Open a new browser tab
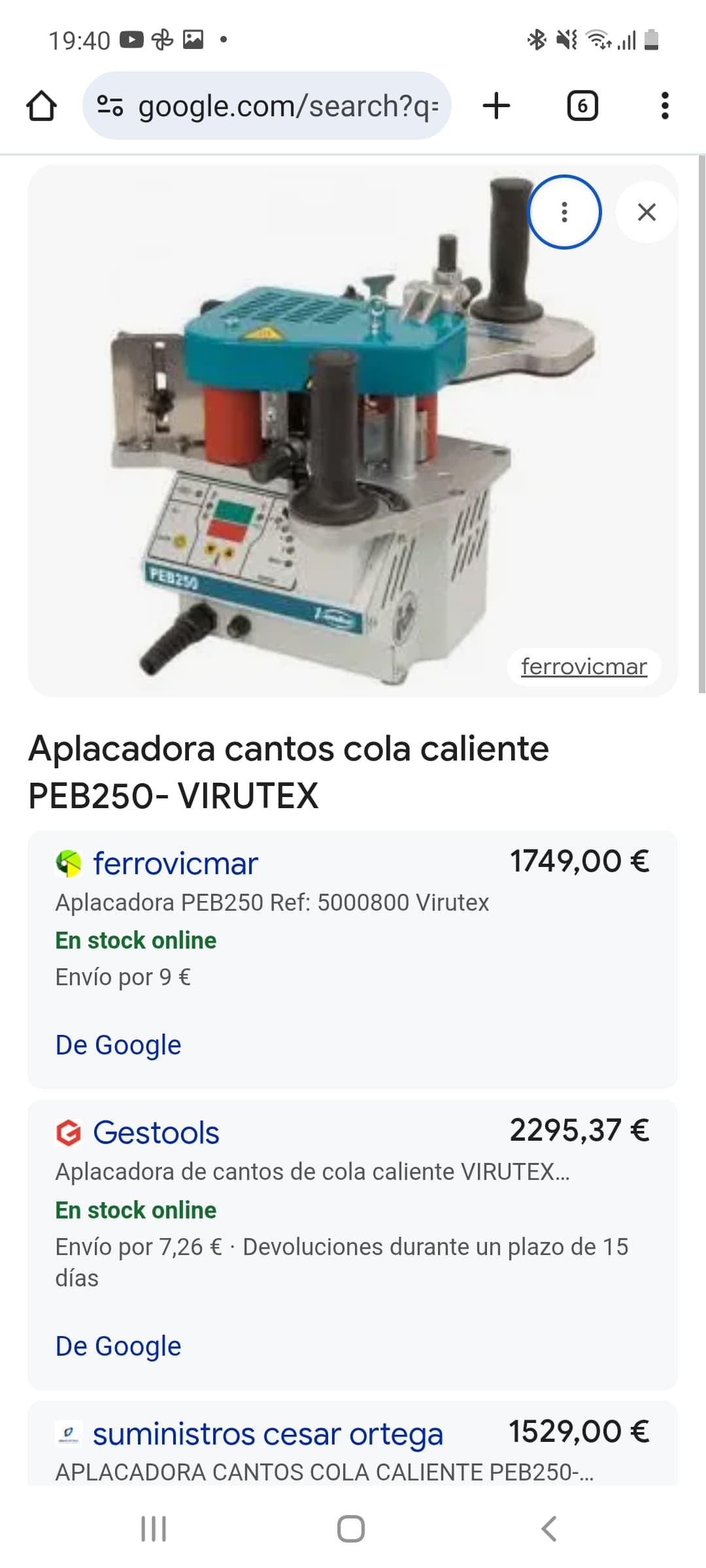 (496, 106)
